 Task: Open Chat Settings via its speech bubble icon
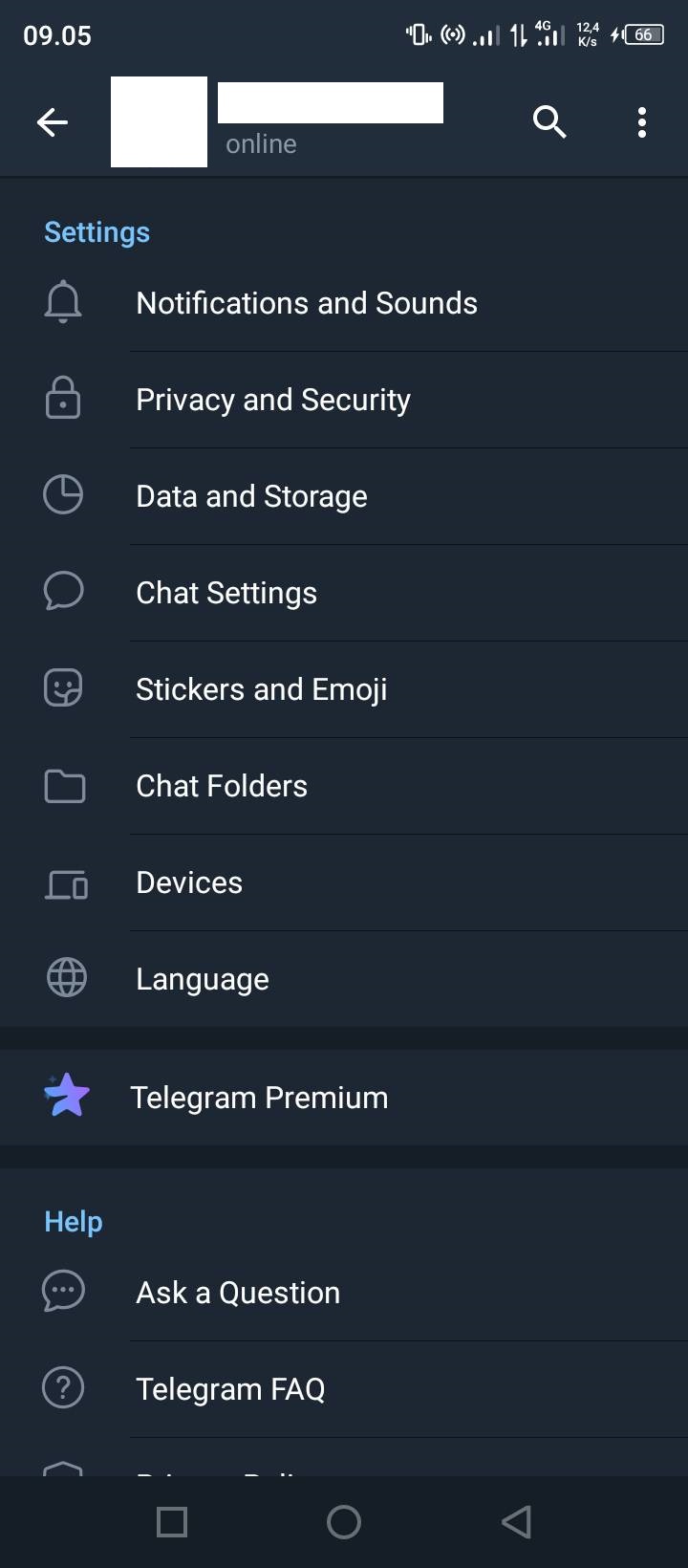pyautogui.click(x=62, y=592)
